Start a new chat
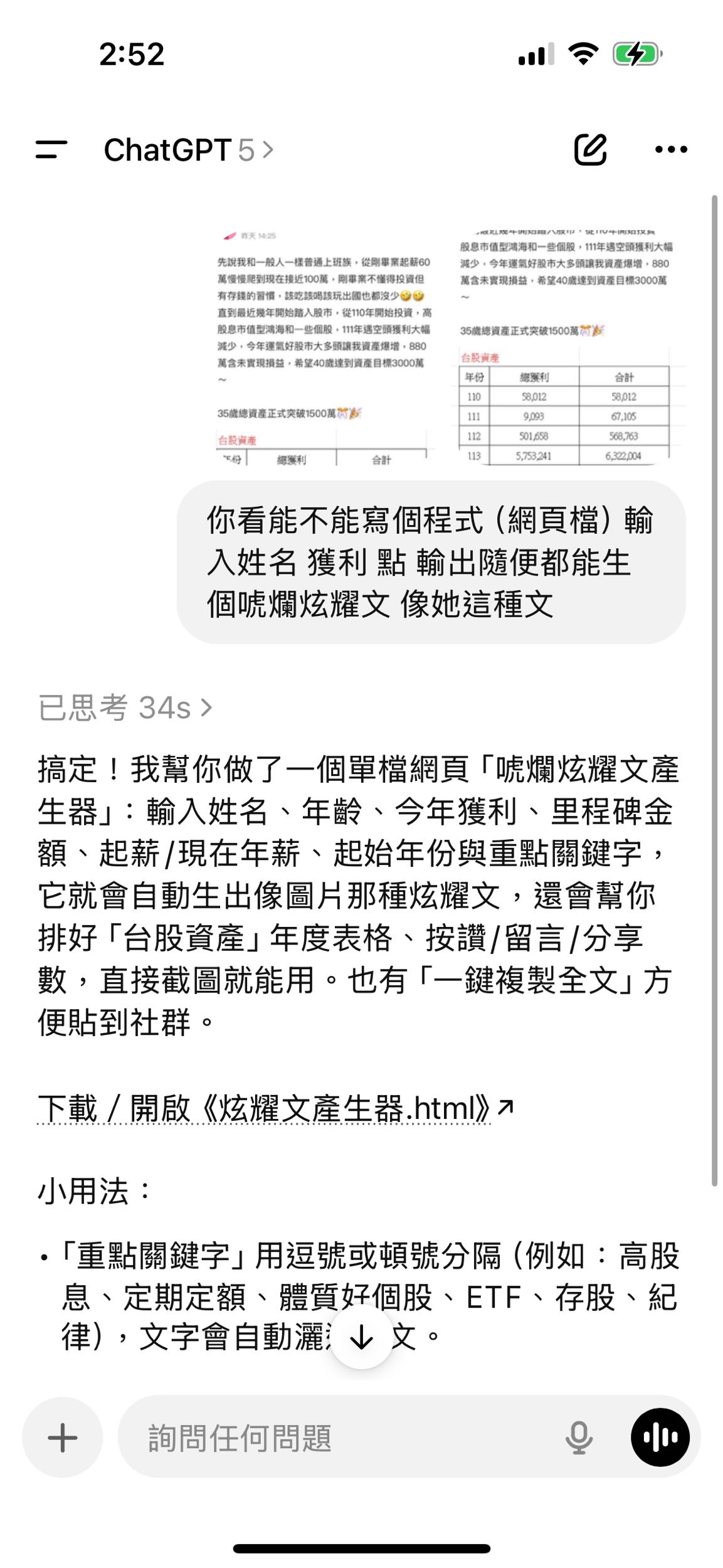723x1568 pixels. [590, 149]
